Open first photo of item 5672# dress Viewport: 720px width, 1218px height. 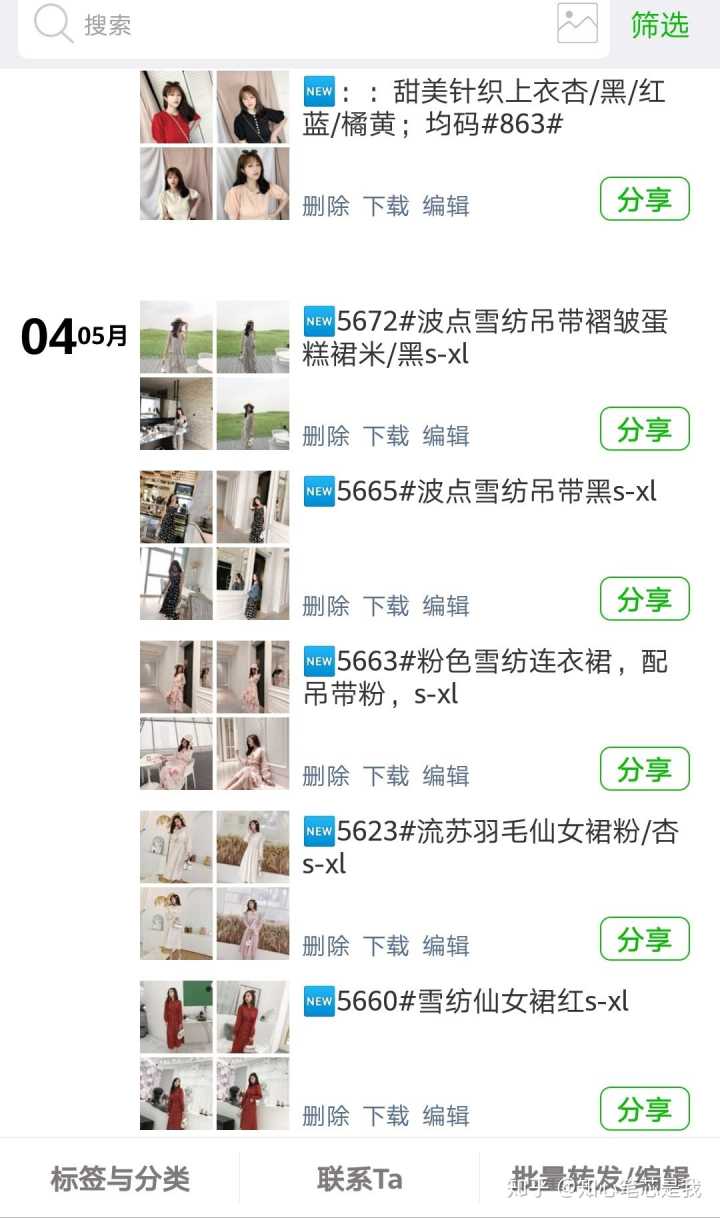(x=176, y=337)
